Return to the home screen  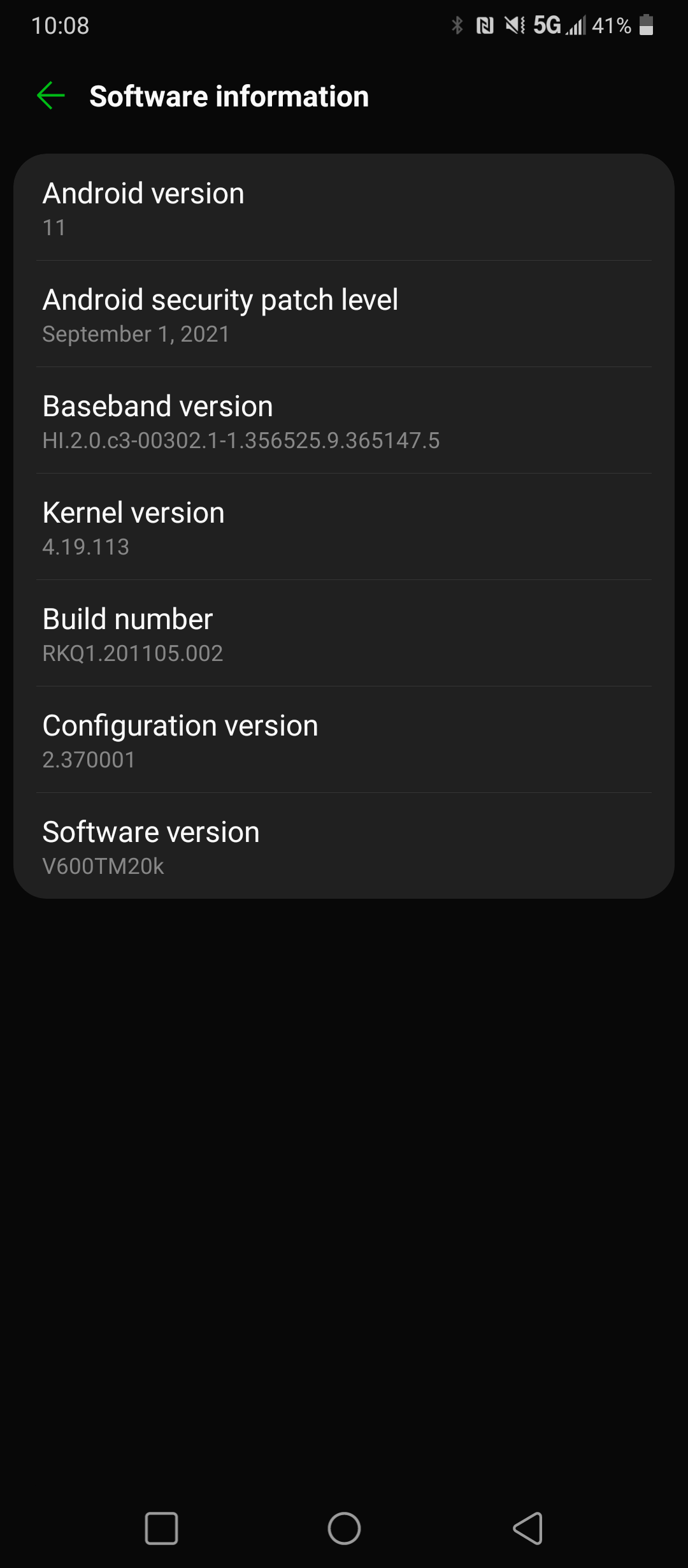(x=344, y=1528)
